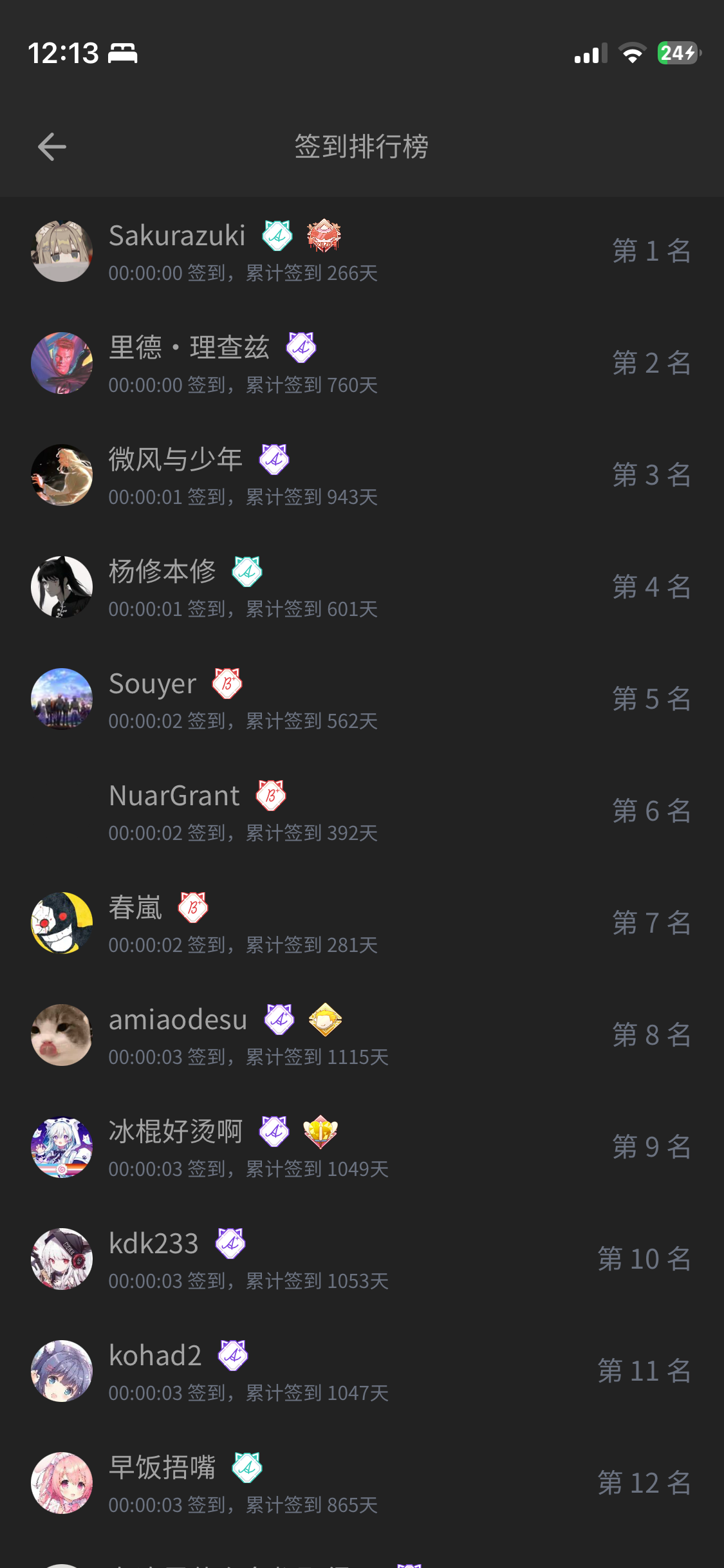724x1568 pixels.
Task: Click Sakurazuki's red fan club badge
Action: 324,235
